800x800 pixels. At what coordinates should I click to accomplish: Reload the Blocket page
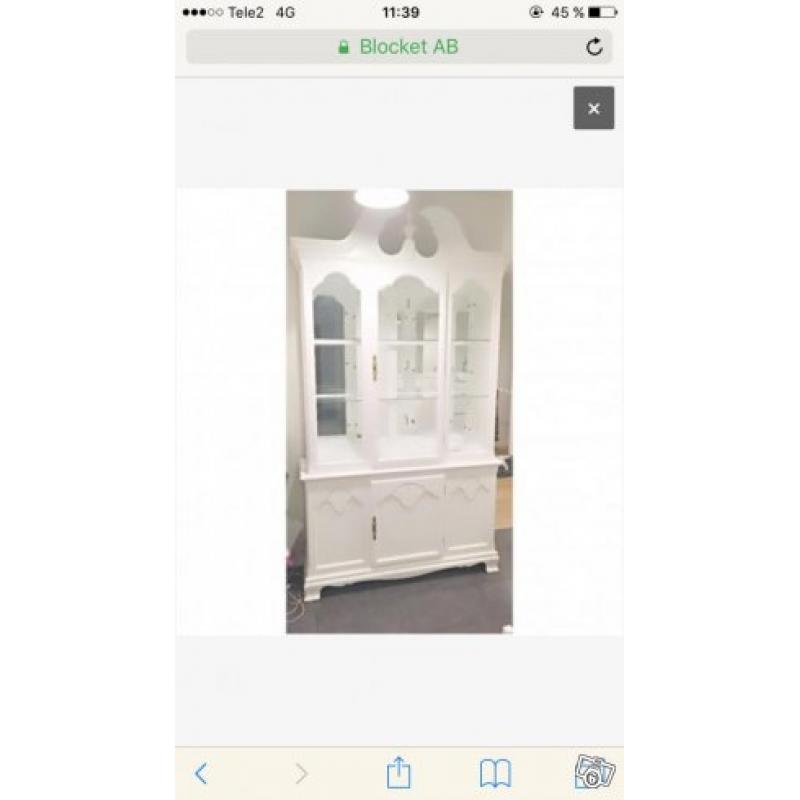[x=594, y=47]
